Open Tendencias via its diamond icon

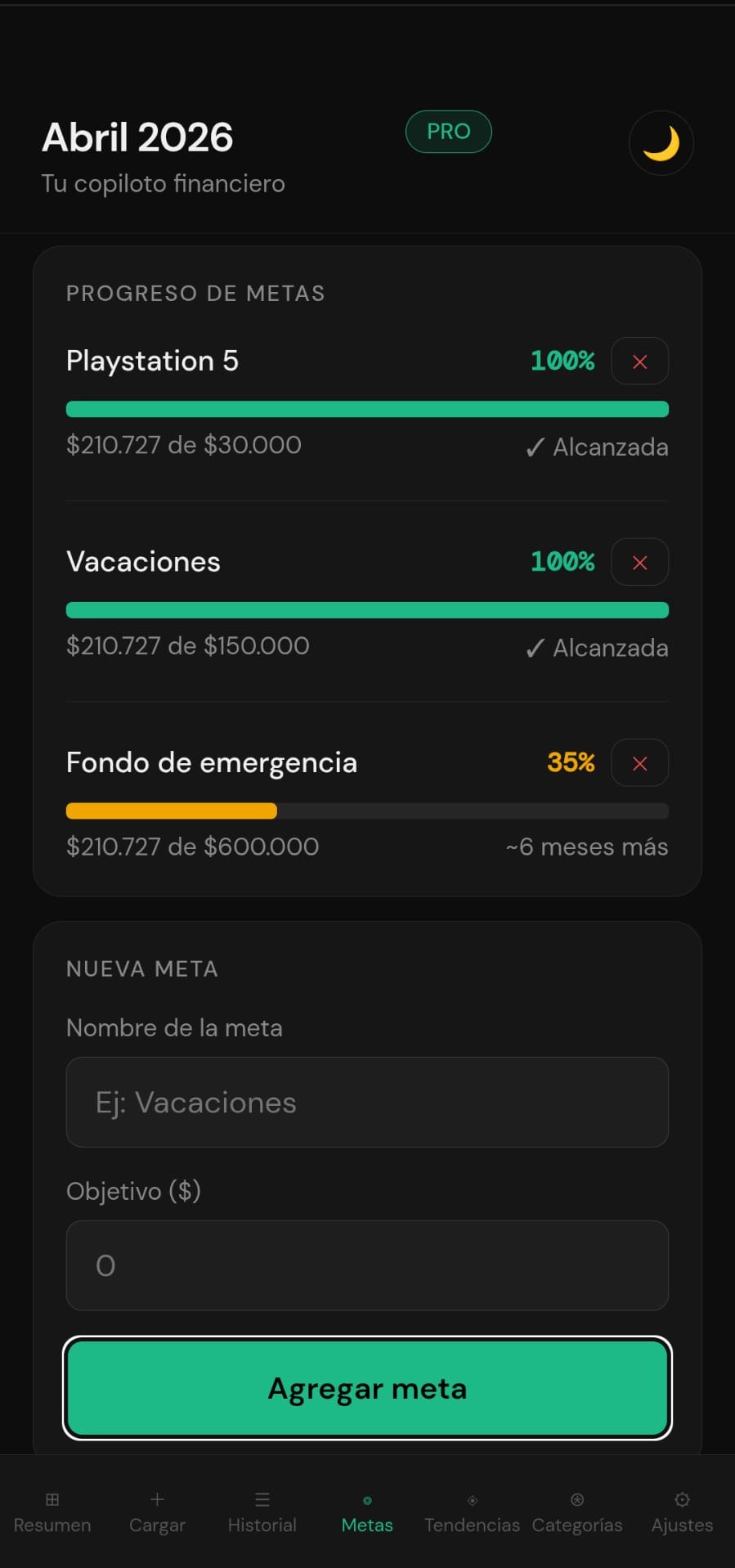coord(472,1499)
